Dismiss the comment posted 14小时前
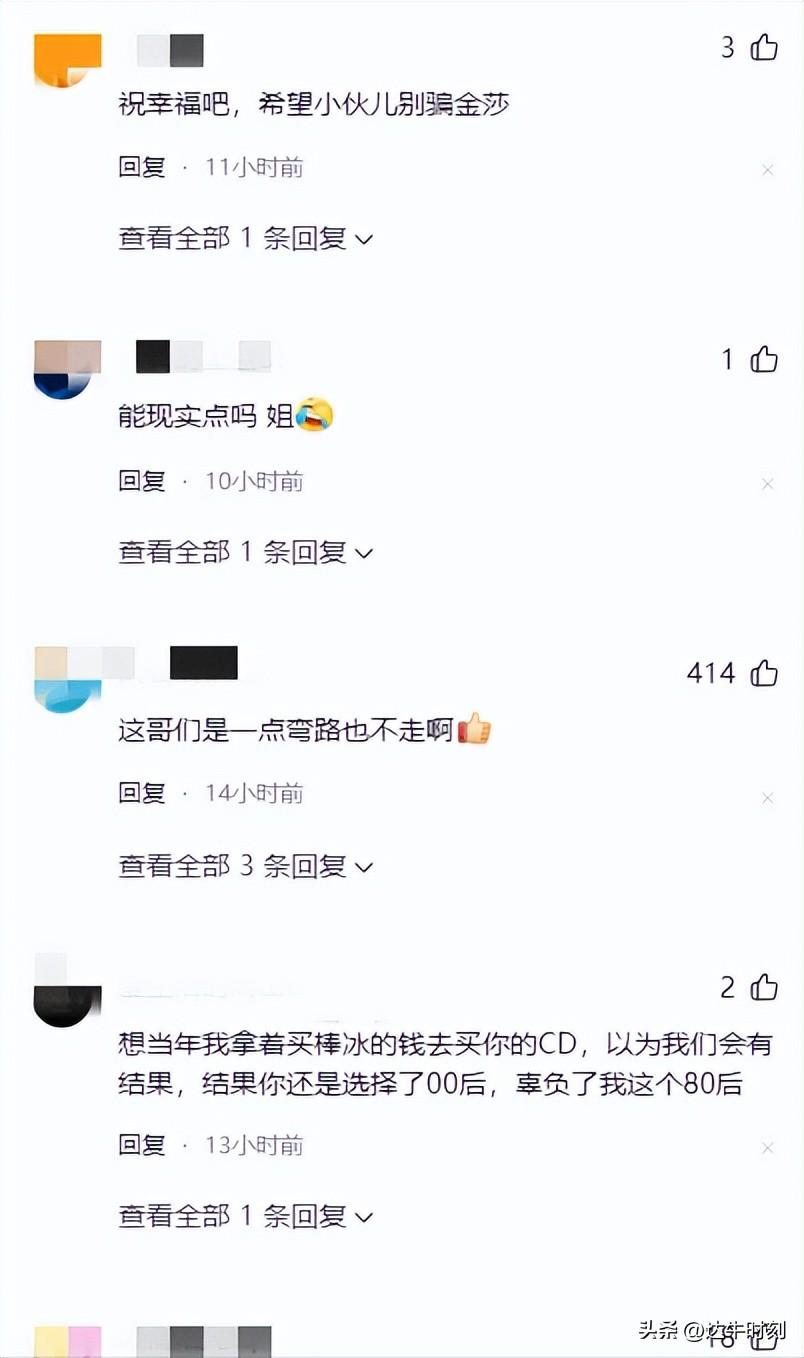The height and width of the screenshot is (1358, 804). pyautogui.click(x=768, y=798)
